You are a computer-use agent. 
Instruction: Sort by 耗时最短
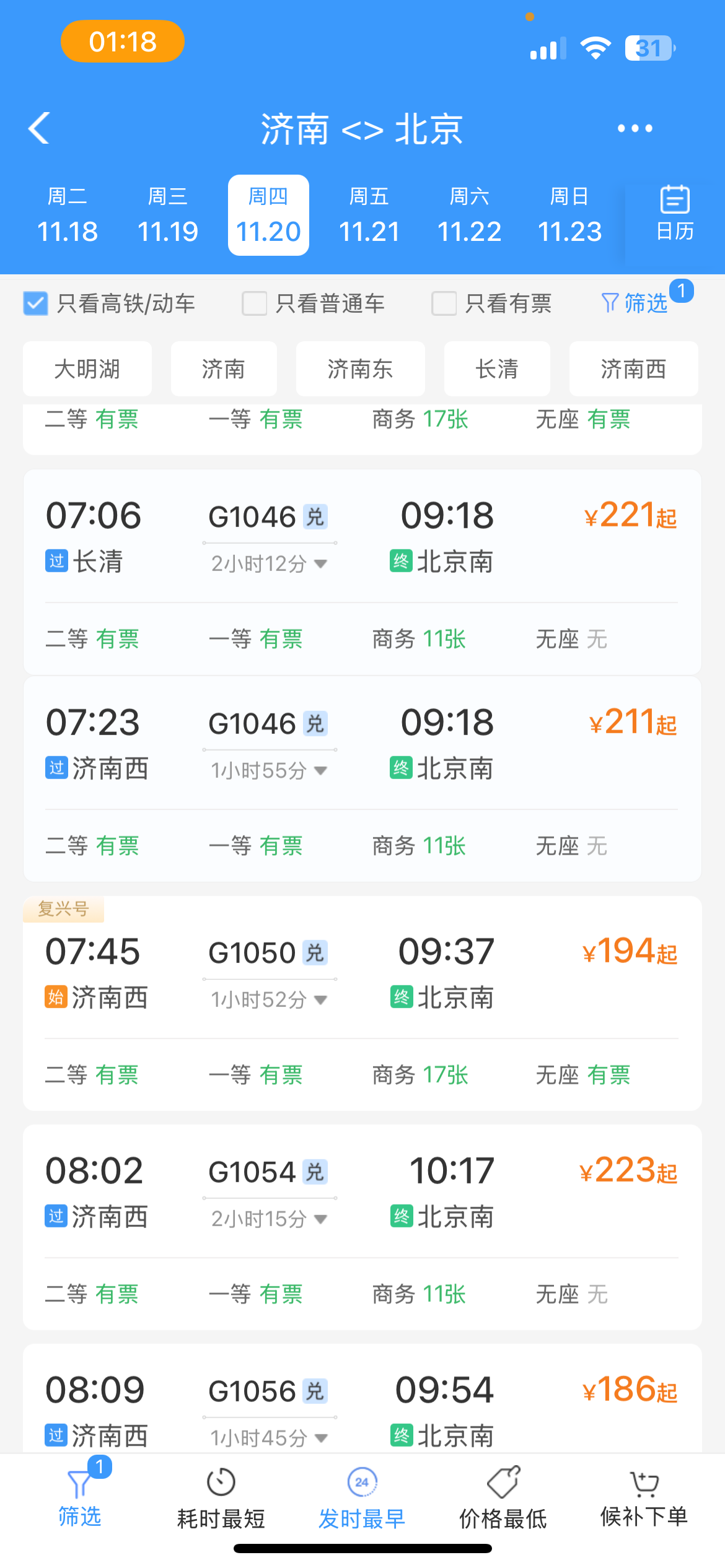tap(221, 1499)
